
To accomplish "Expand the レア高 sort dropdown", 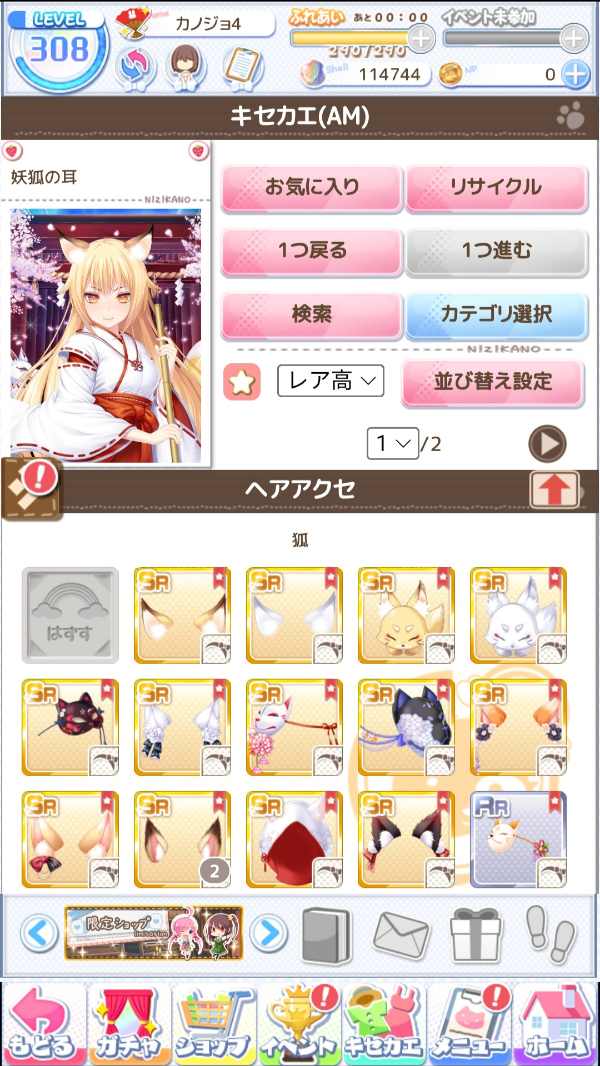I will [x=330, y=381].
